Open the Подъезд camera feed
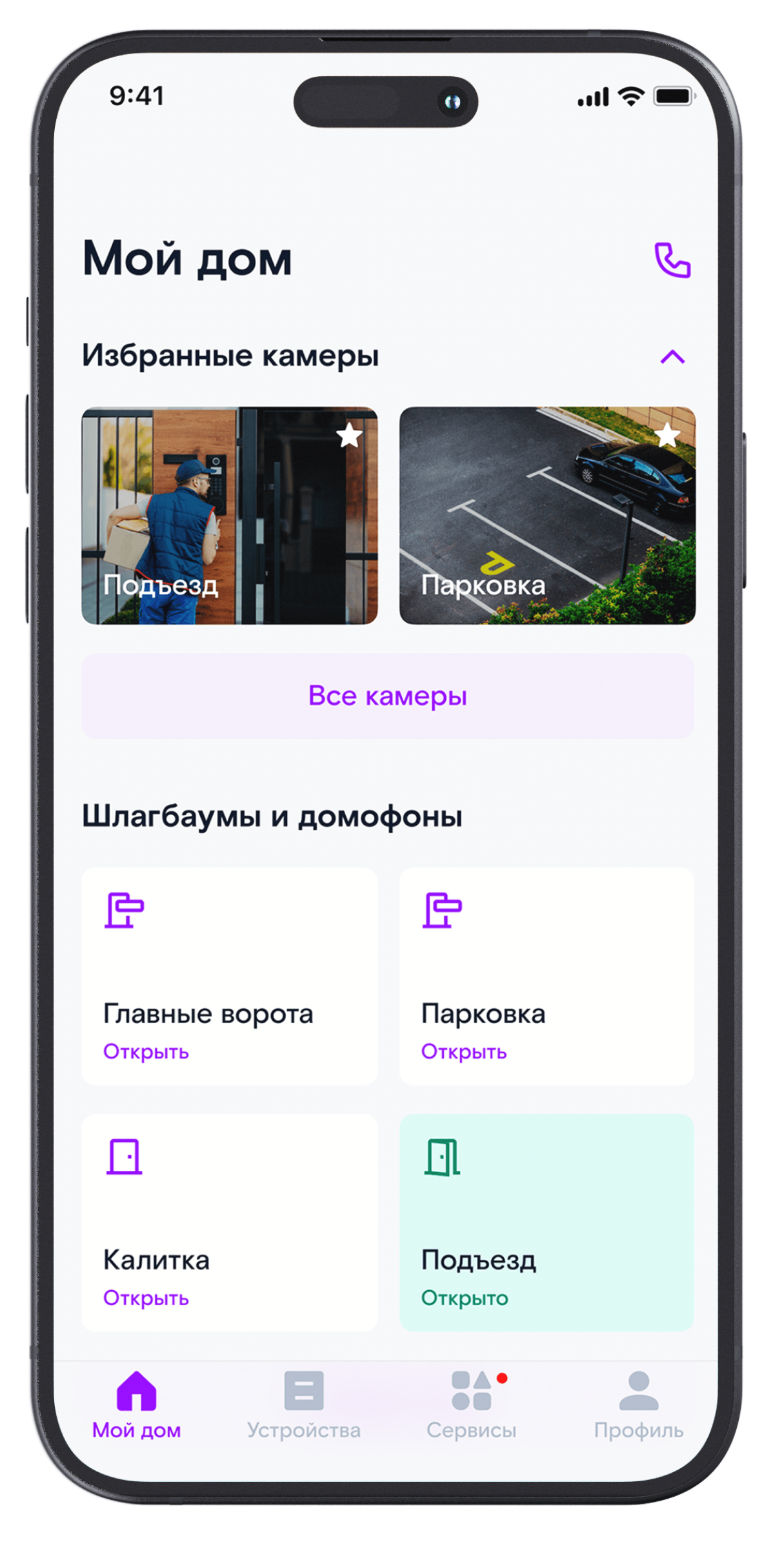Viewport: 784px width, 1549px height. tap(229, 516)
